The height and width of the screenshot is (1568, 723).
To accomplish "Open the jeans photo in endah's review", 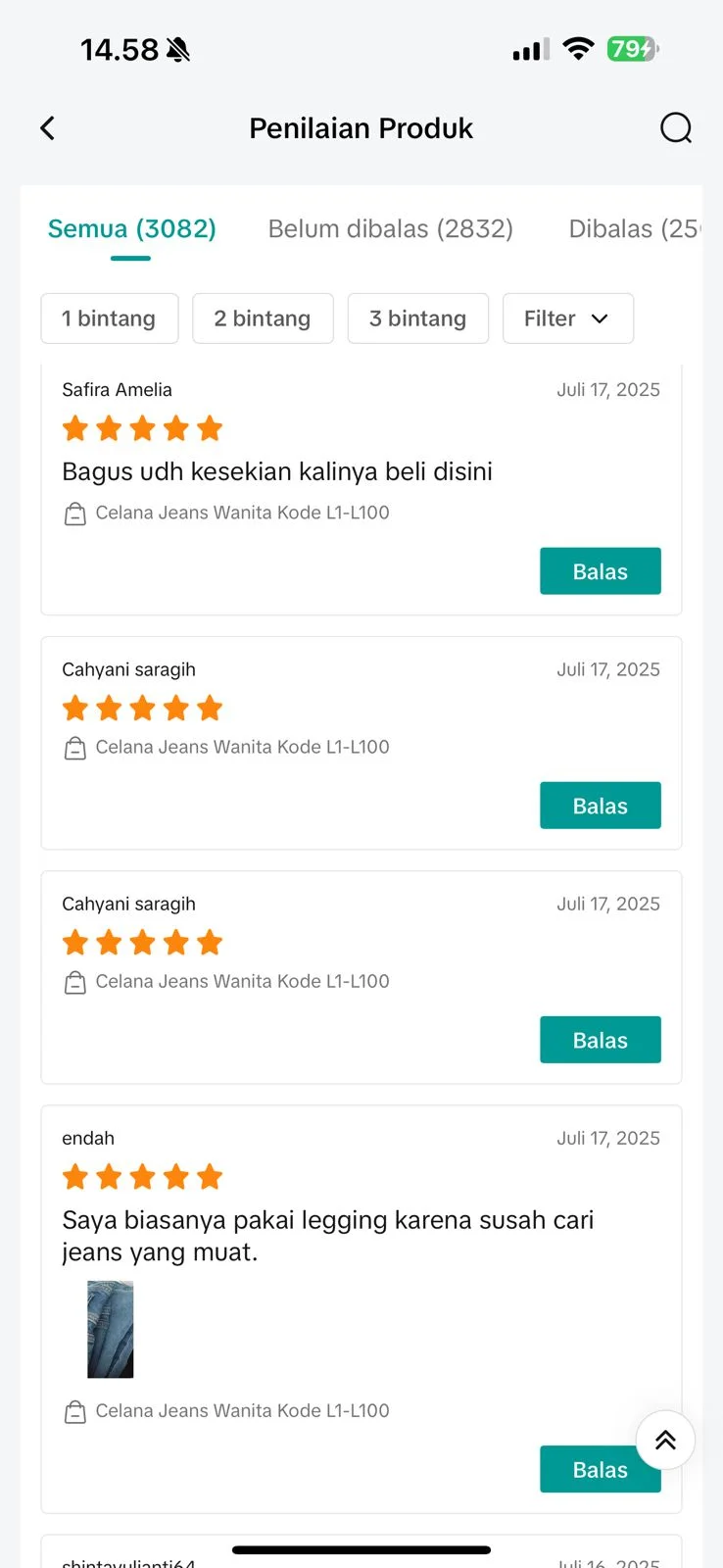I will (x=110, y=1329).
